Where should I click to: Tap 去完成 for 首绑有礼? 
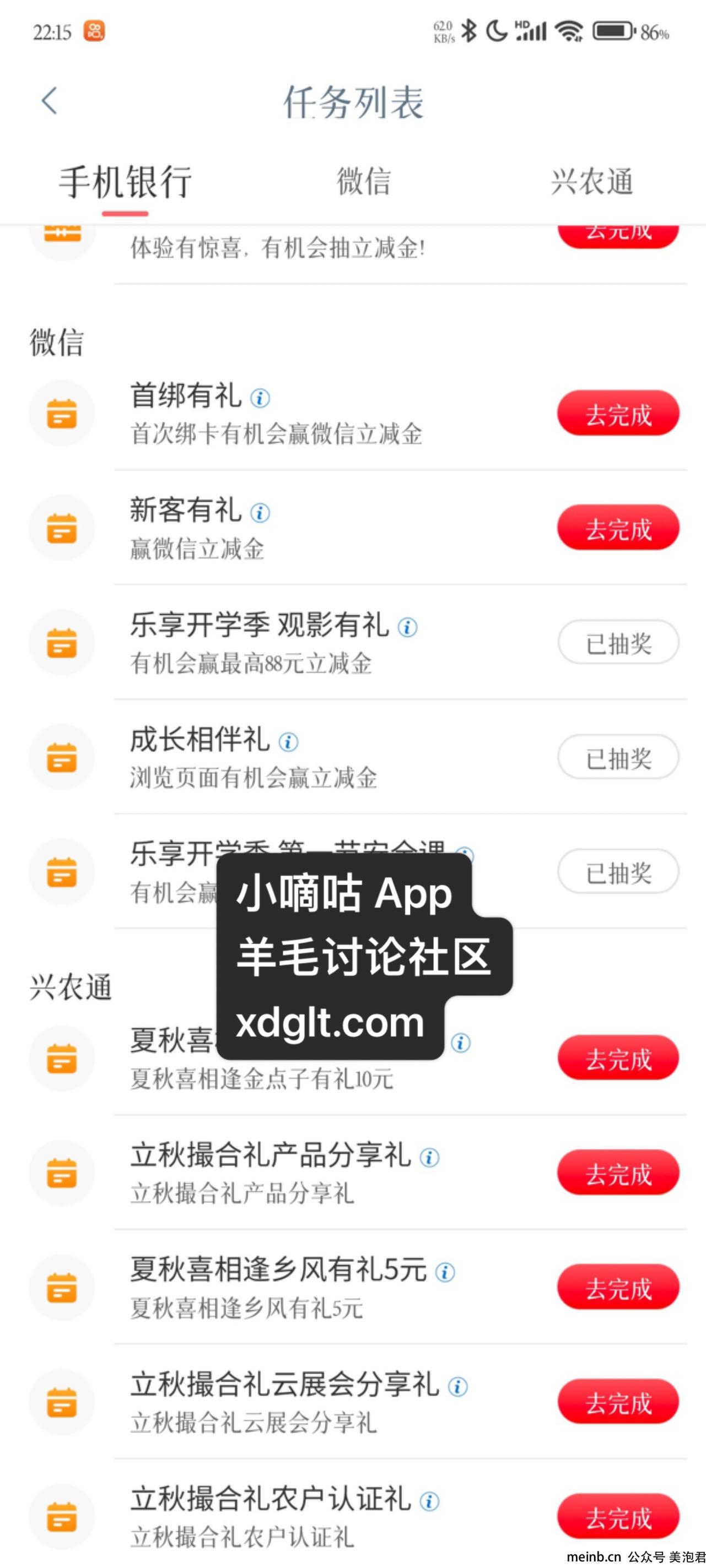point(618,414)
